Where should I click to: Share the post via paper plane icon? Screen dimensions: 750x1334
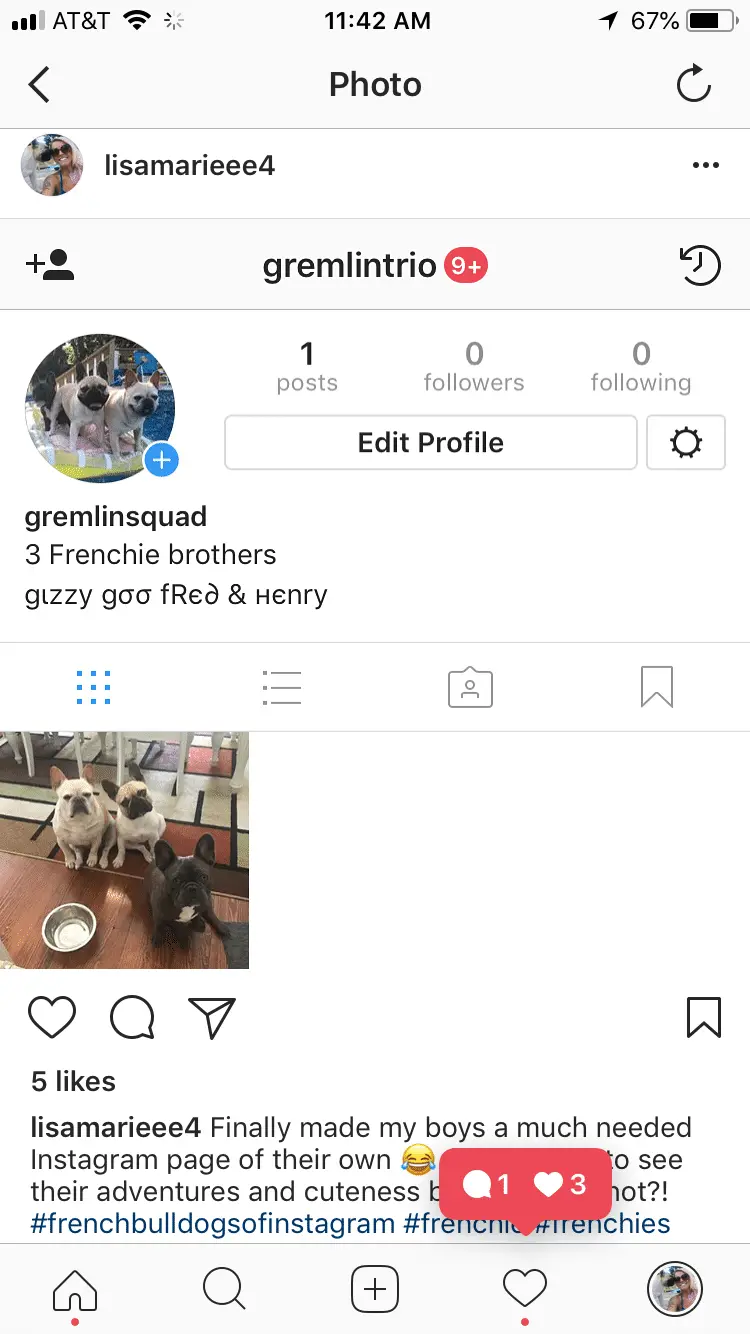211,1018
